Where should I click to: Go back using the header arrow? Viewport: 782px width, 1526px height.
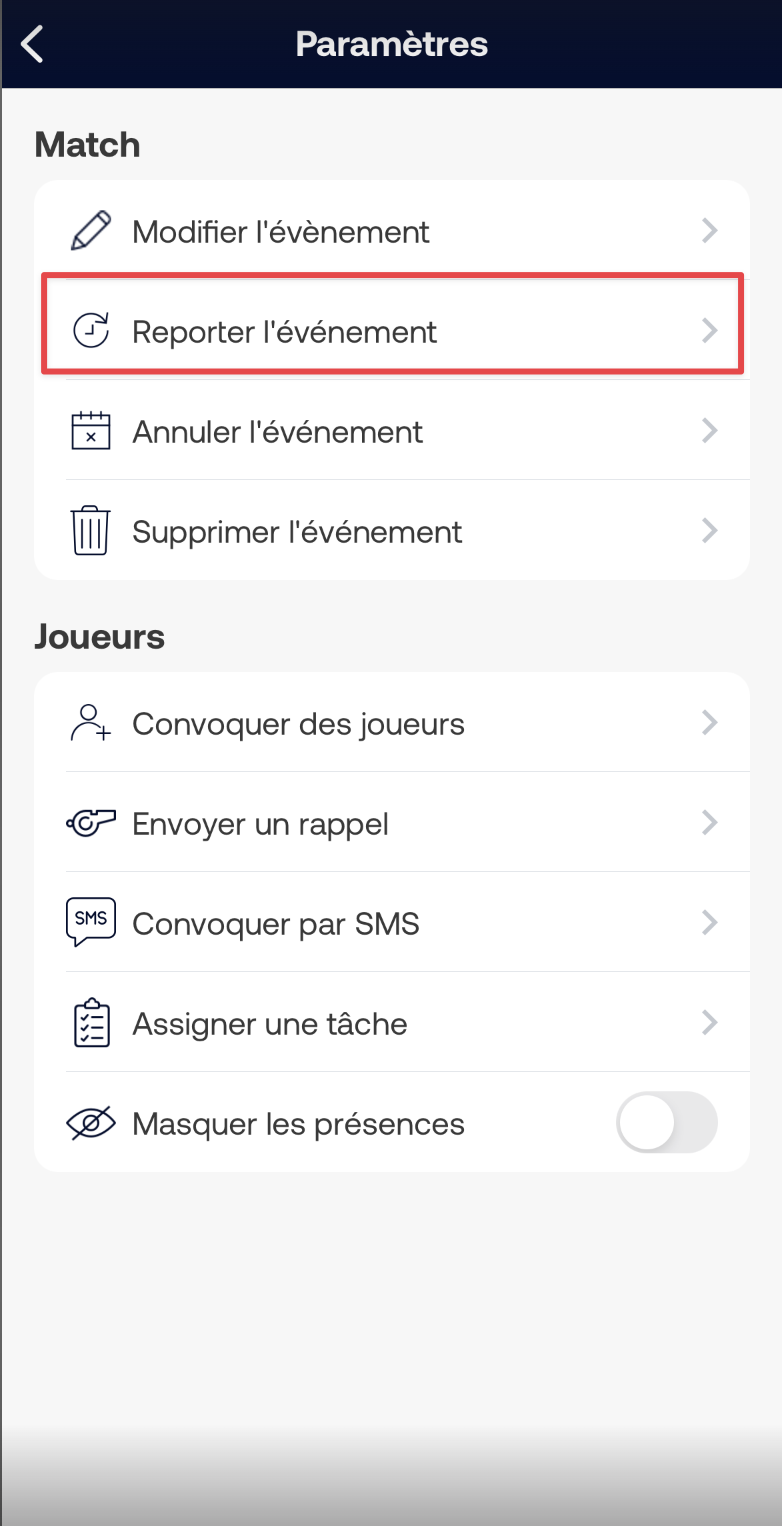pos(33,44)
